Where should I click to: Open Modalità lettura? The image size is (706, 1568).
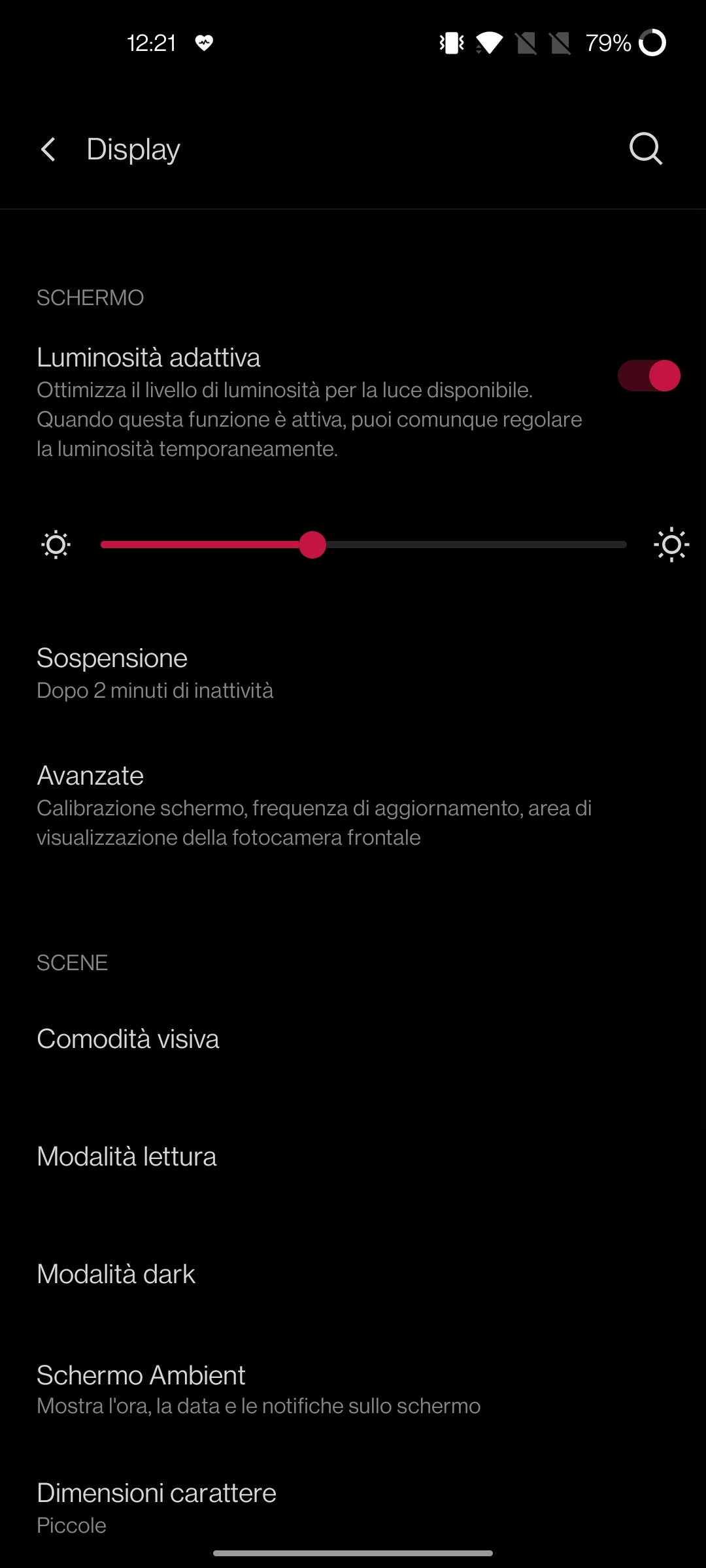pos(353,1156)
